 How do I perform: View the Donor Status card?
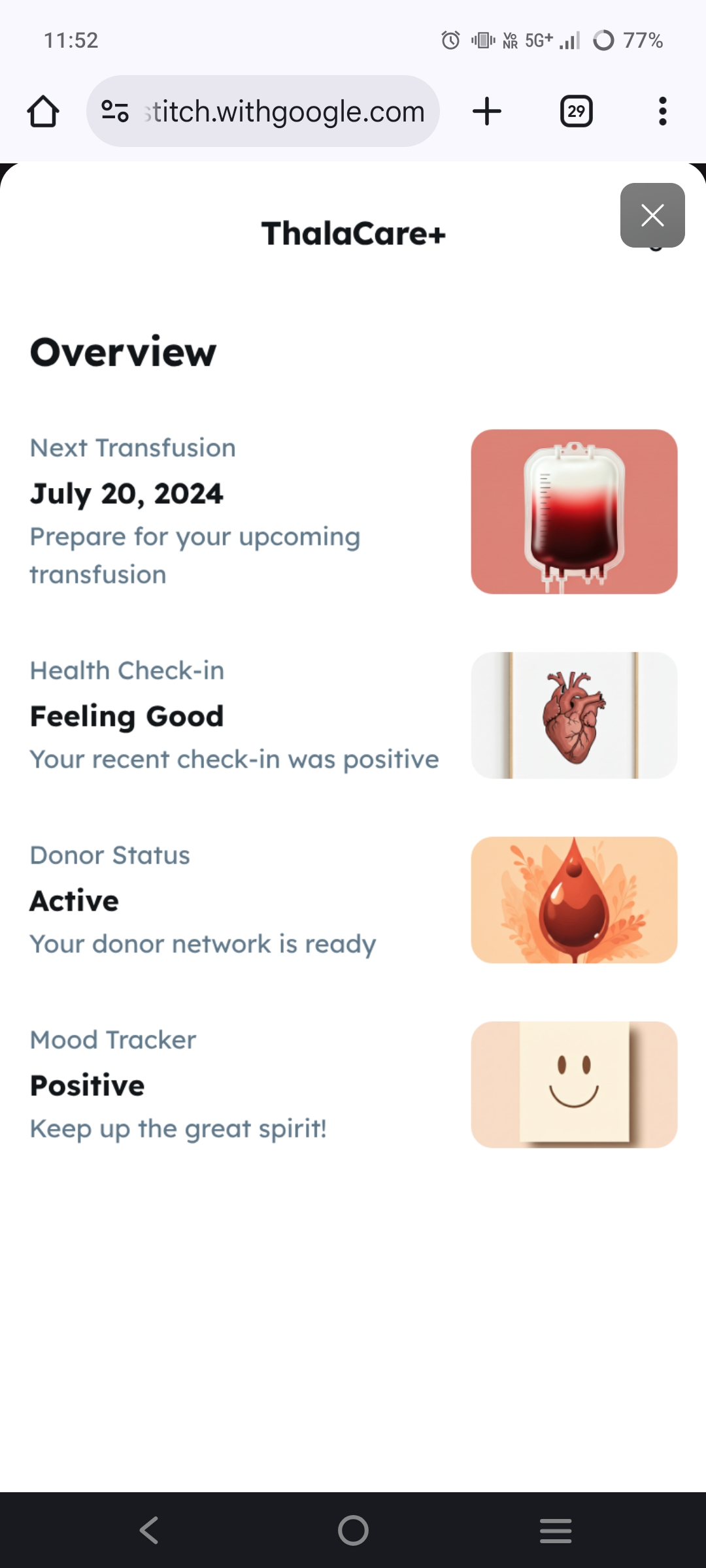point(353,900)
